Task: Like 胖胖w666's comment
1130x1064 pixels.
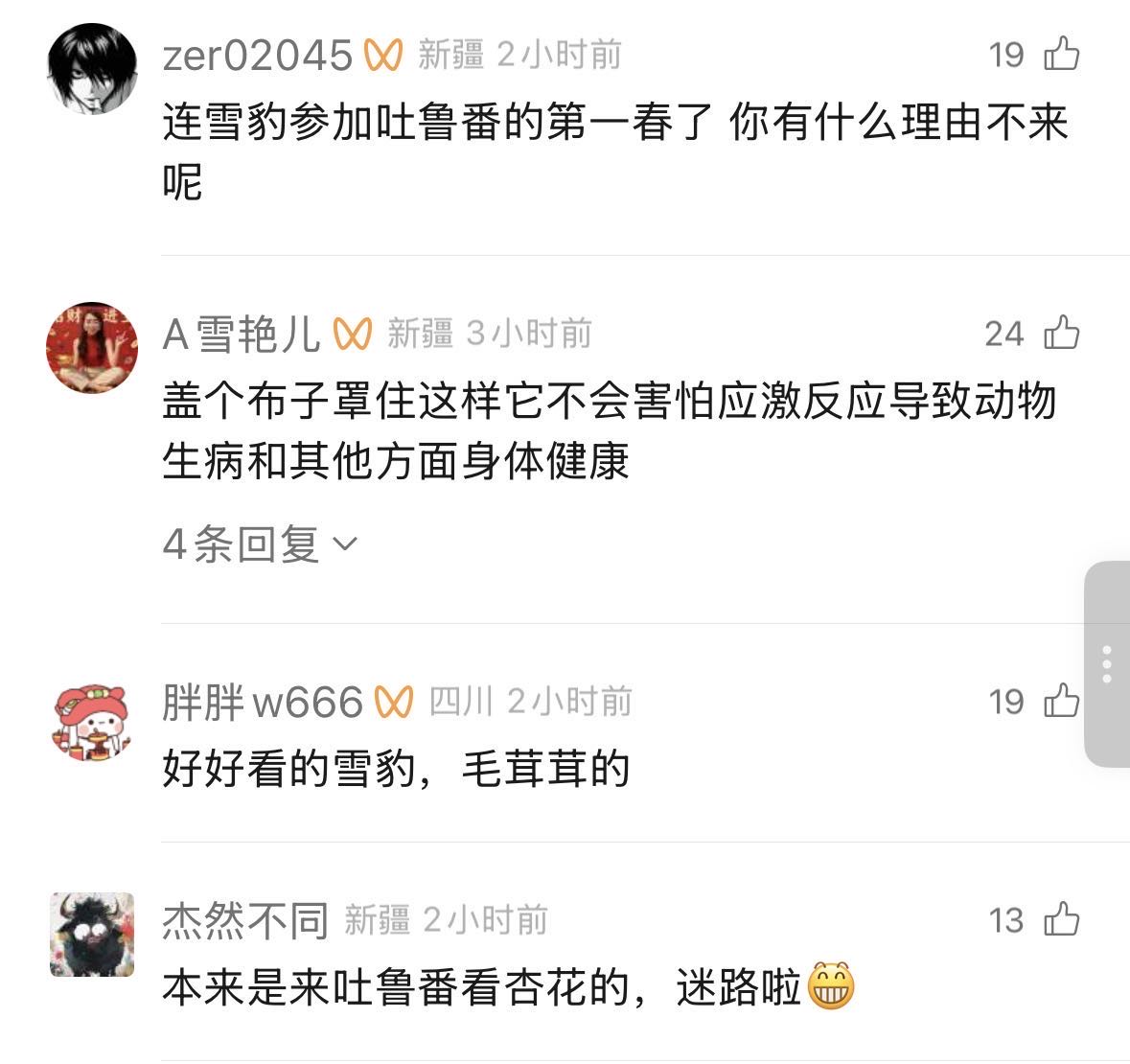Action: [x=1061, y=702]
